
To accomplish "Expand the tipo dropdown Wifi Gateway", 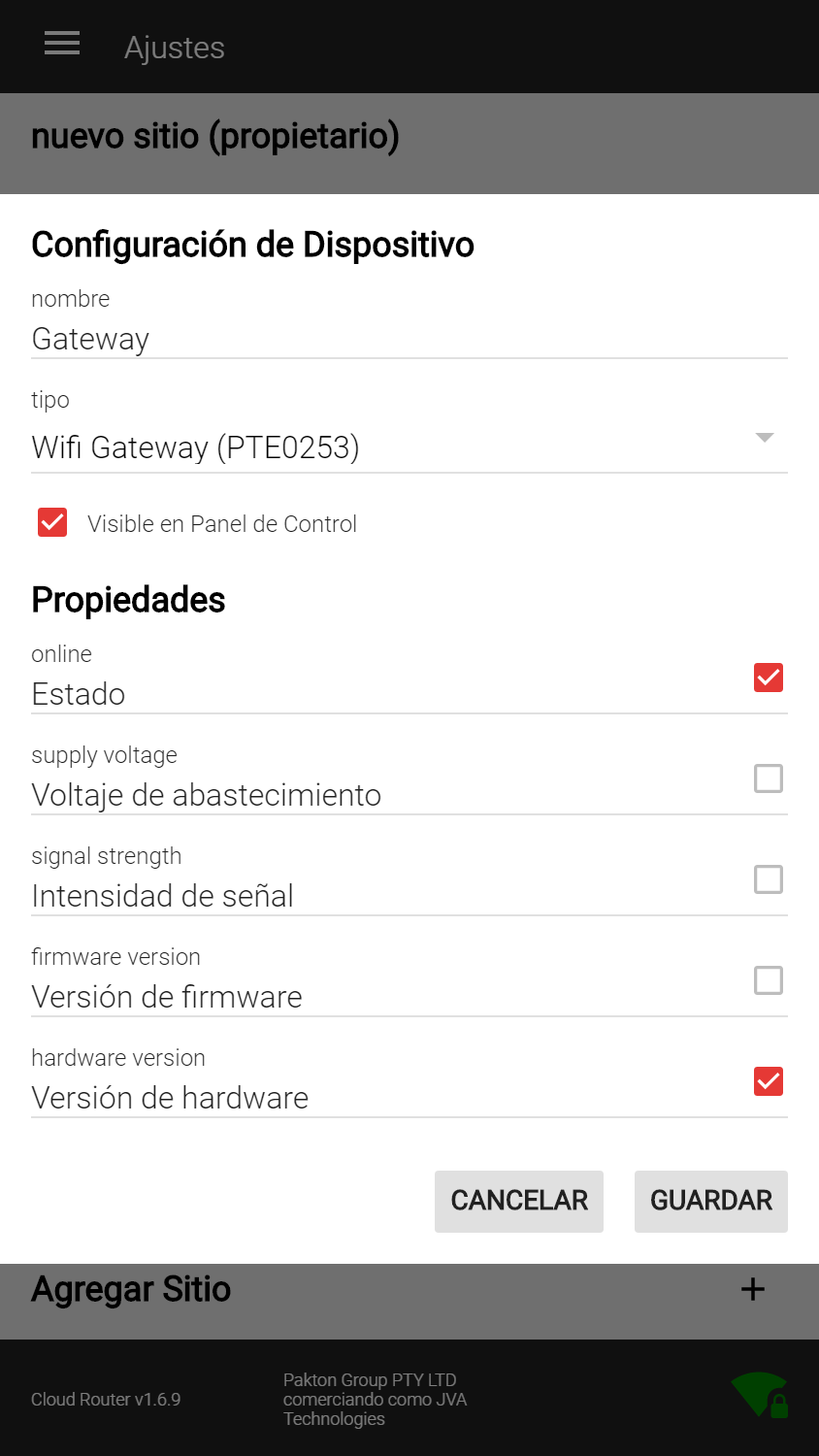I will tap(409, 447).
